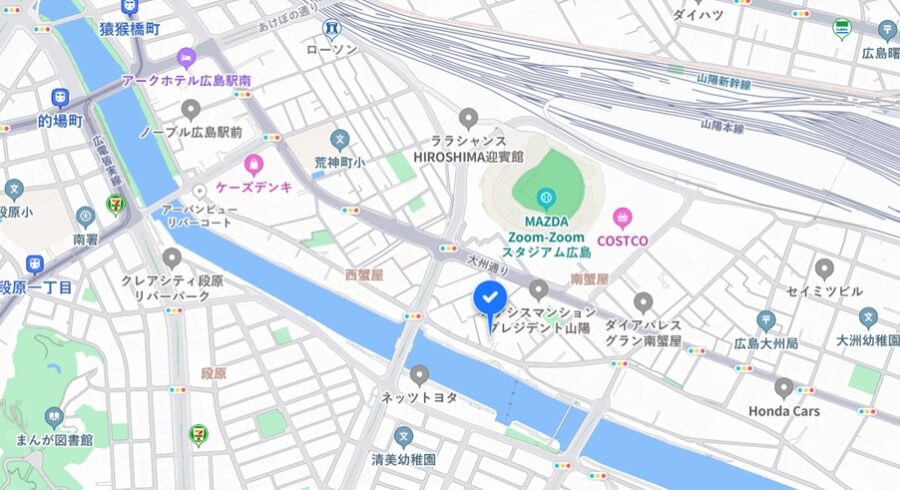The height and width of the screenshot is (490, 900).
Task: Select the ネッツトヨタ dealer pin
Action: [419, 375]
